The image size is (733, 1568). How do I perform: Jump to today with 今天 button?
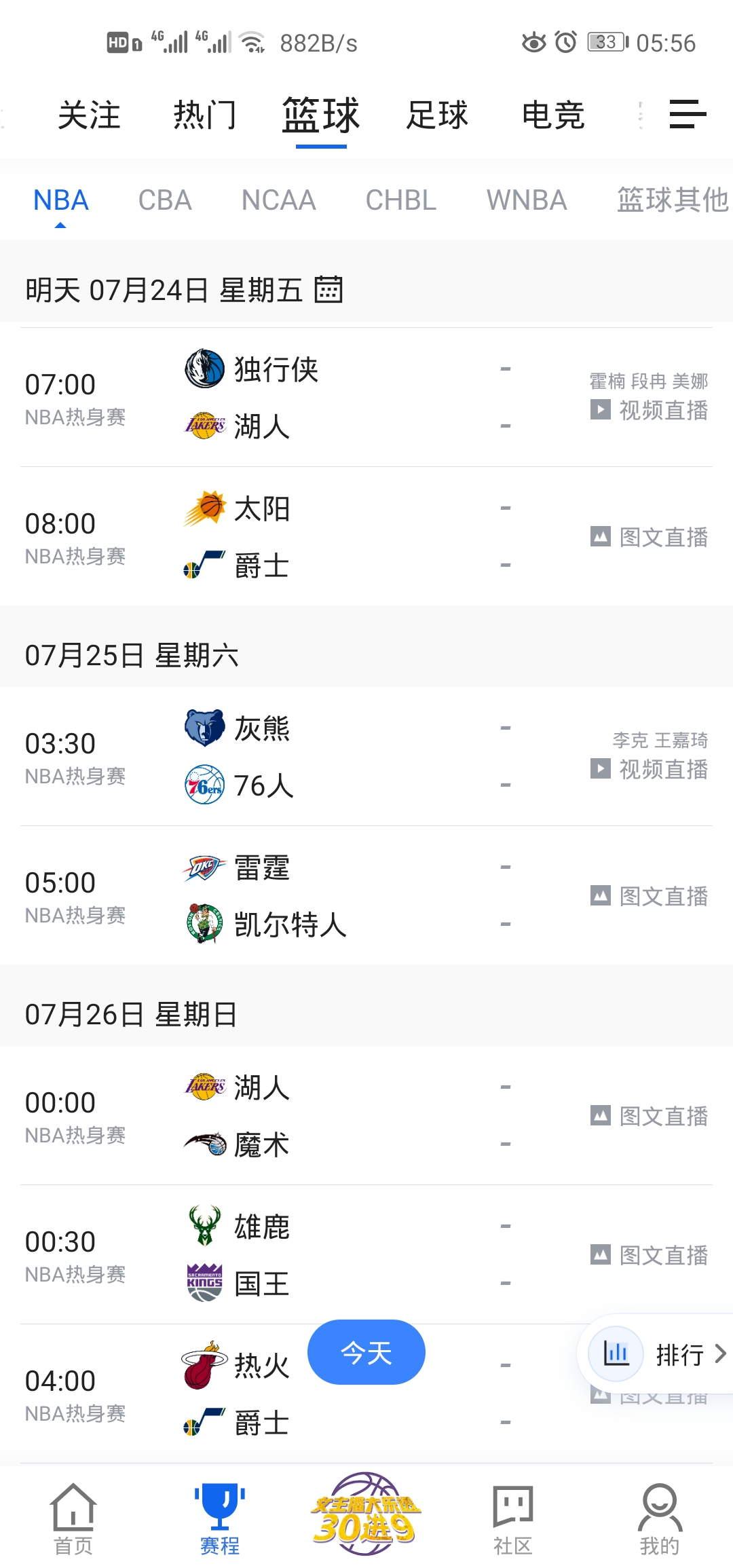point(366,1352)
